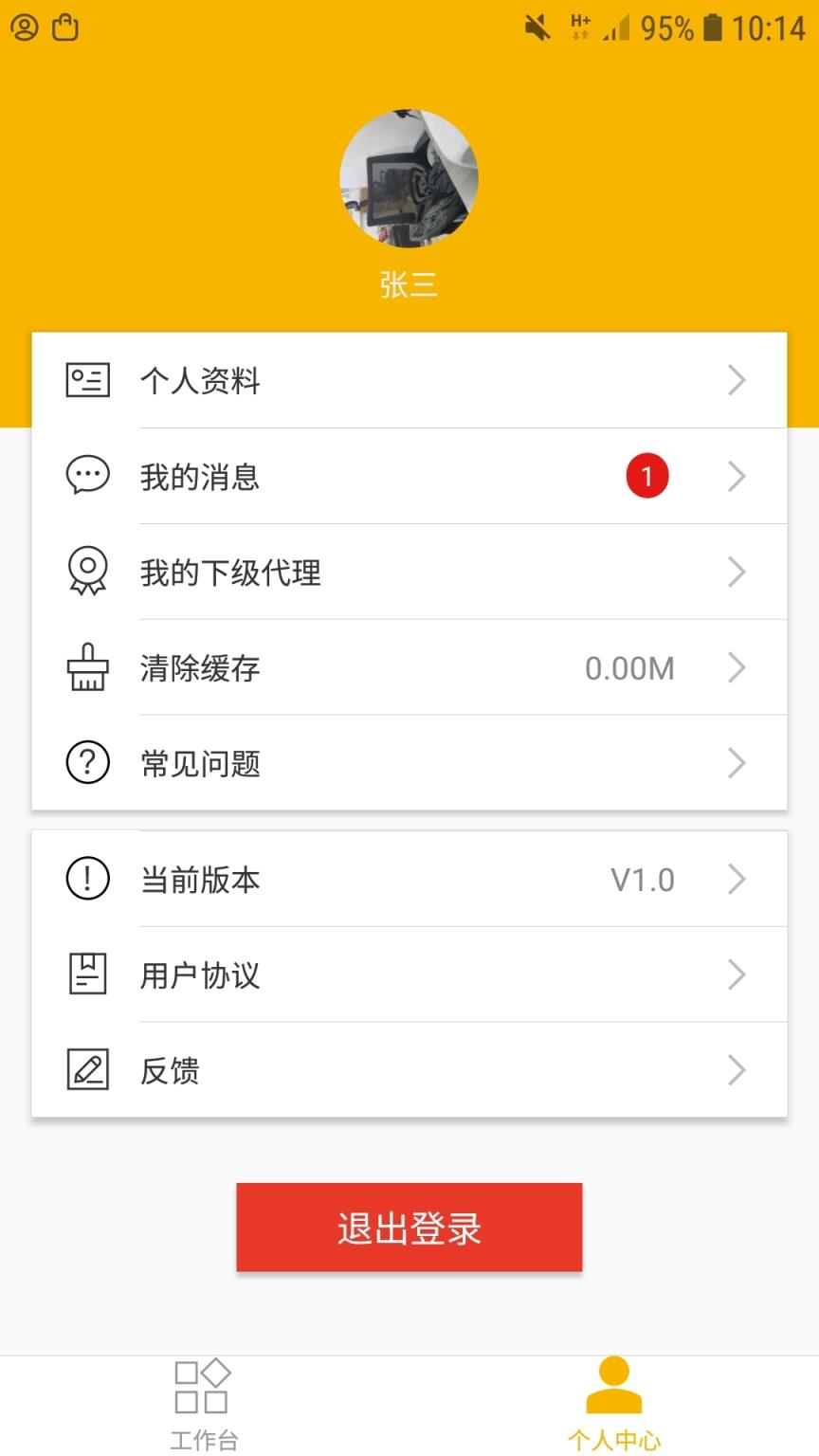Click the 当前版本 exclamation icon
819x1456 pixels.
(87, 878)
